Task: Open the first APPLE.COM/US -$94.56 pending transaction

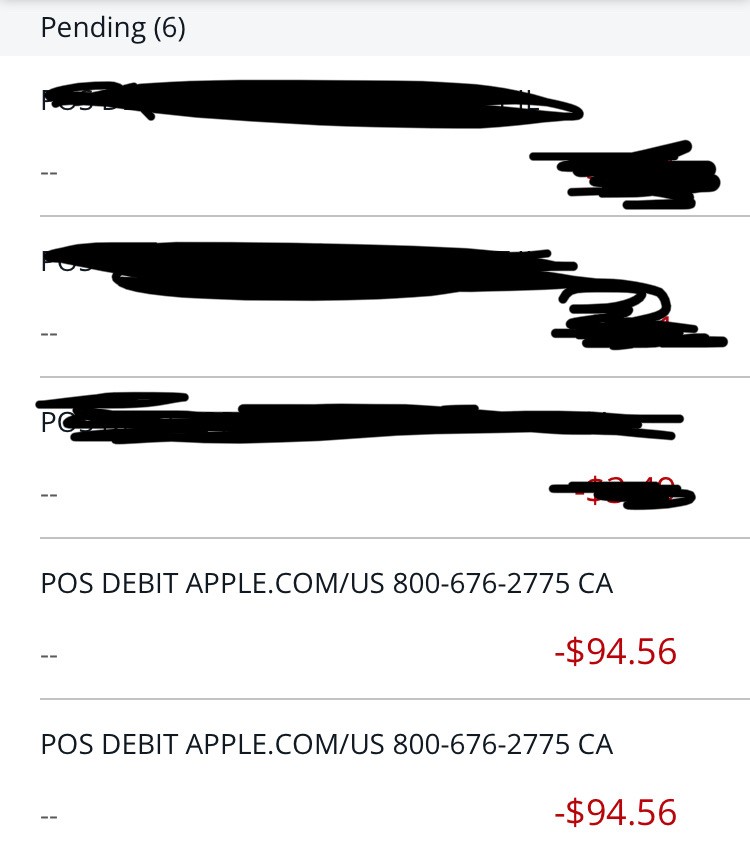Action: pyautogui.click(x=326, y=584)
